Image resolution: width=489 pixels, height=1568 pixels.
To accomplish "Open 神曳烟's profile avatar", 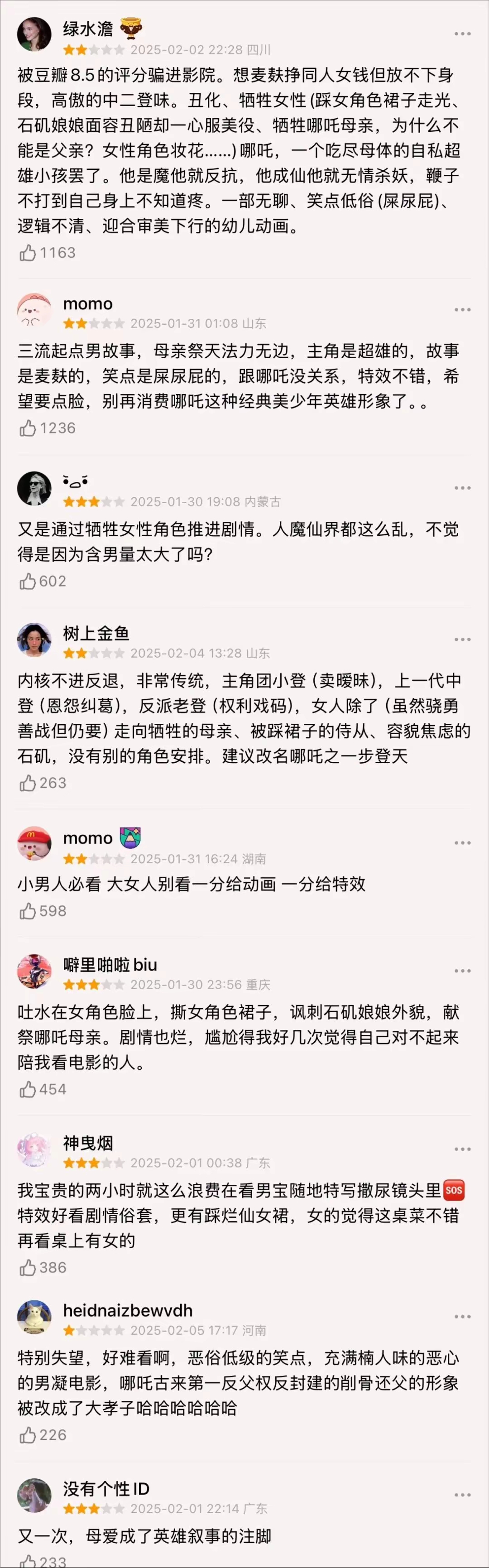I will (x=34, y=1150).
